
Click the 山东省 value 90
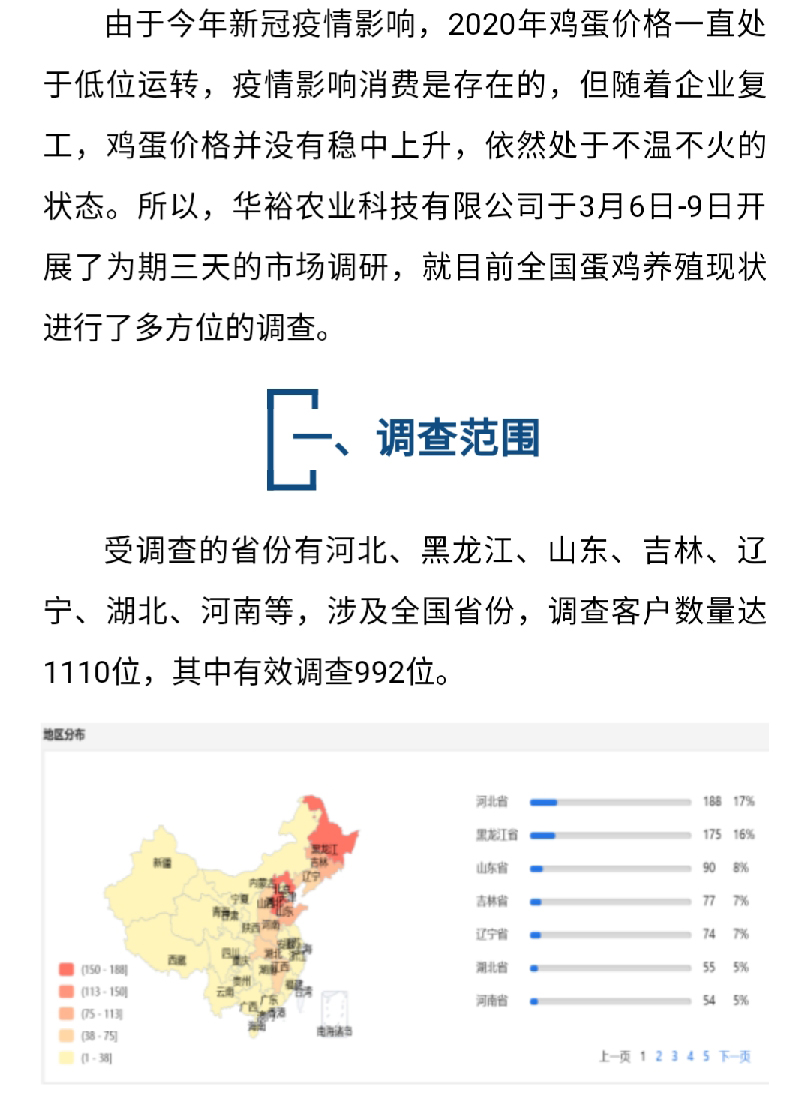pyautogui.click(x=710, y=867)
